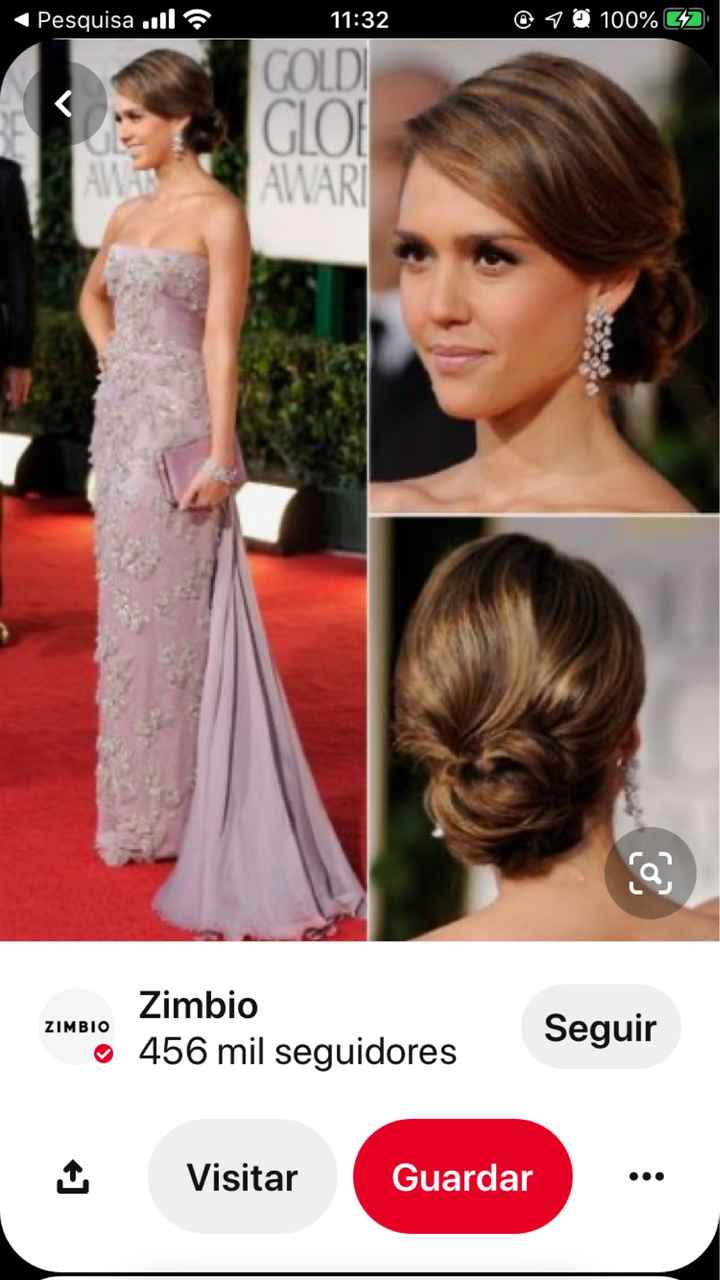Viewport: 720px width, 1280px height.
Task: Tap the Visitar button
Action: 241,1176
